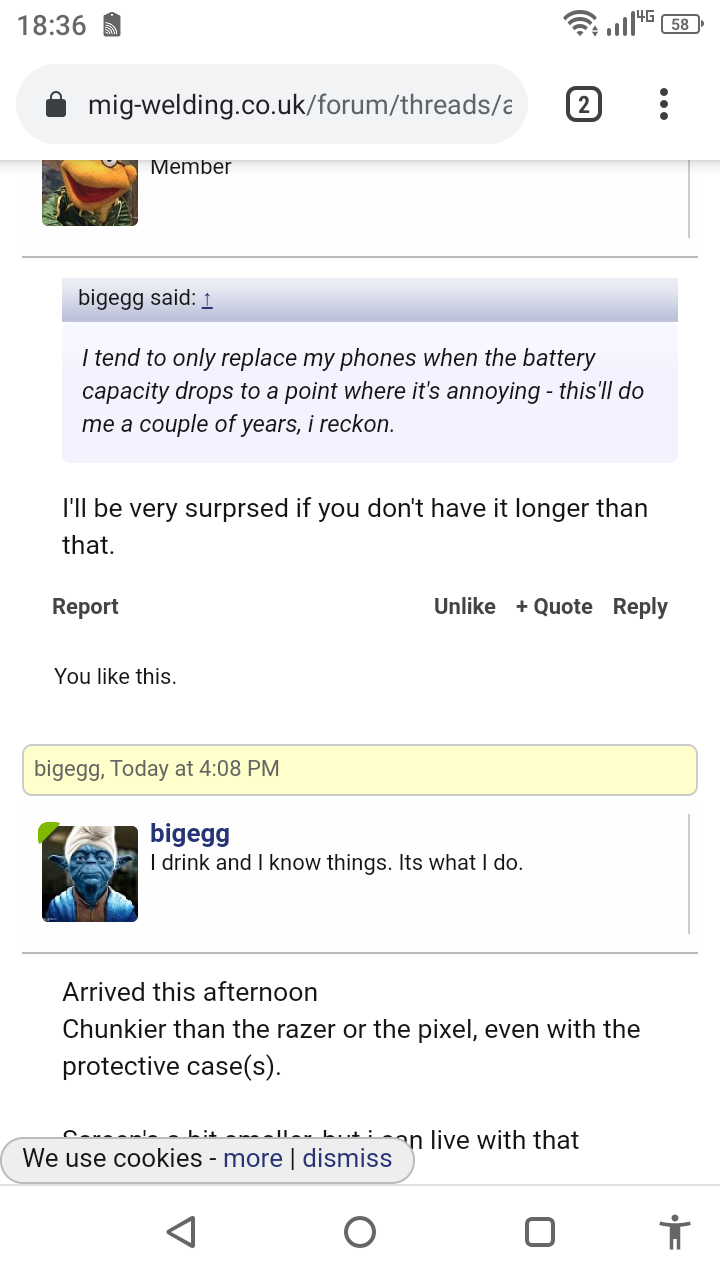Go back with the system back button
This screenshot has height=1280, width=720.
180,1231
